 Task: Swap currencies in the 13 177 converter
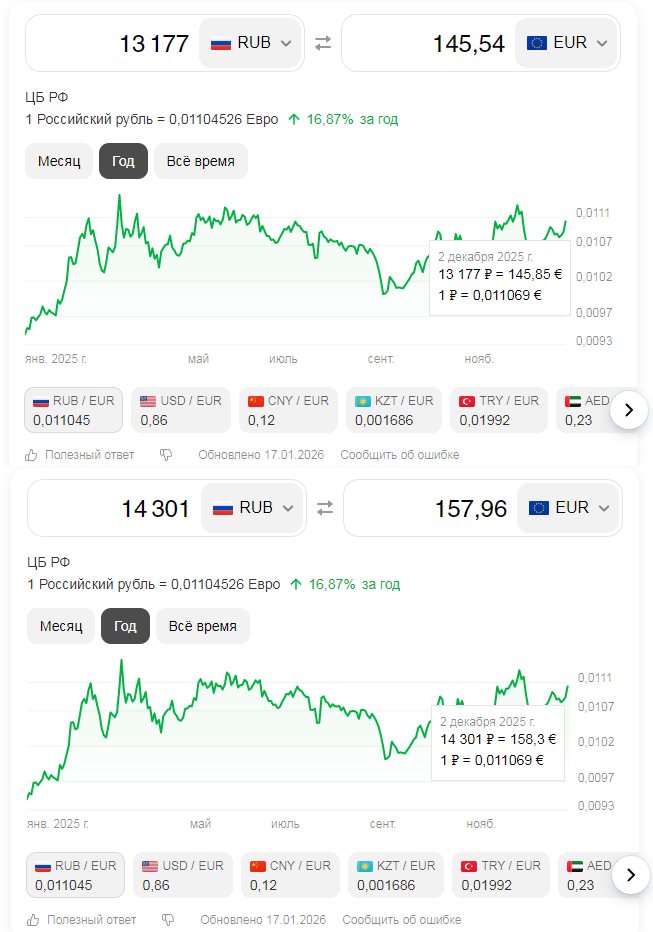click(x=323, y=44)
